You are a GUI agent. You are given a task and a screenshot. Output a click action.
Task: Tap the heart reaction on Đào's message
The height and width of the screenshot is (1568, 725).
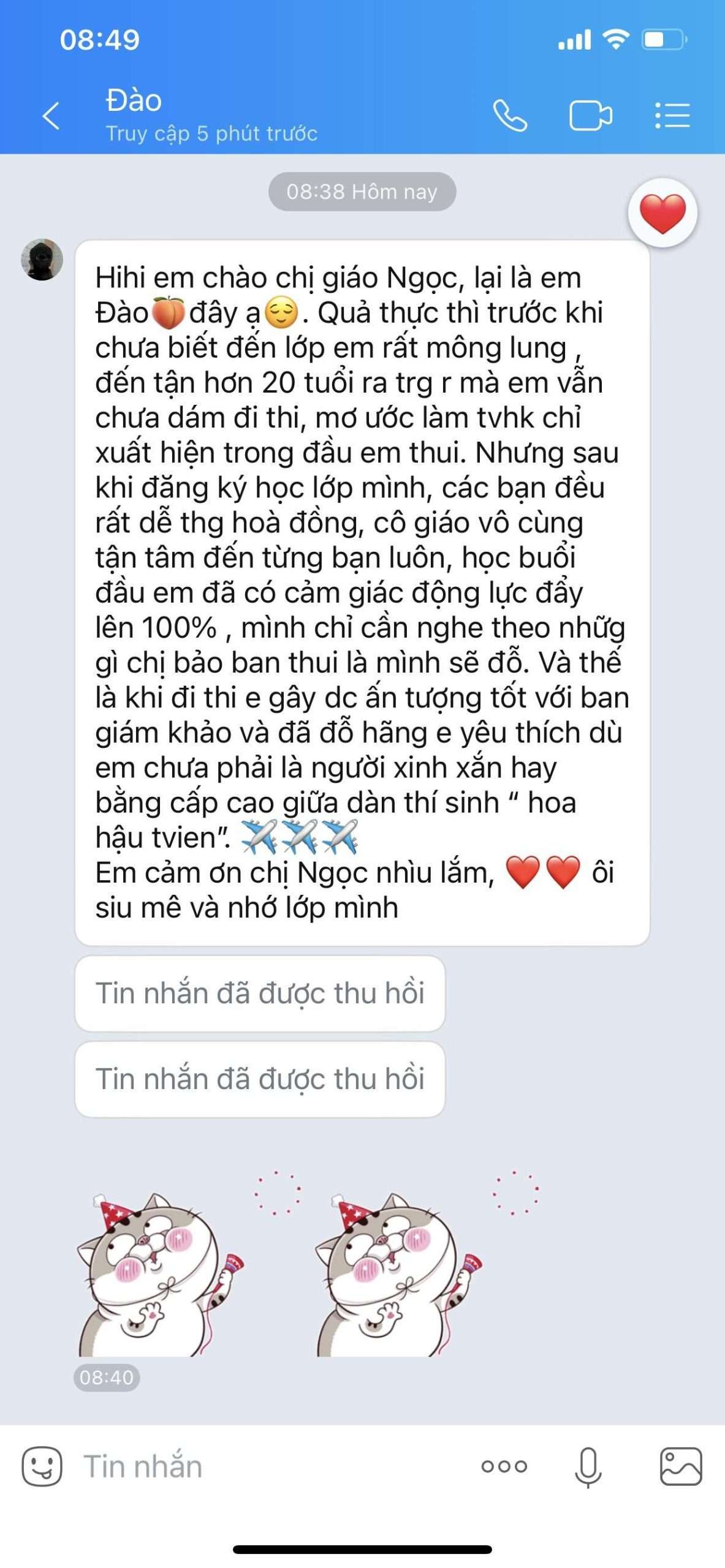point(662,214)
